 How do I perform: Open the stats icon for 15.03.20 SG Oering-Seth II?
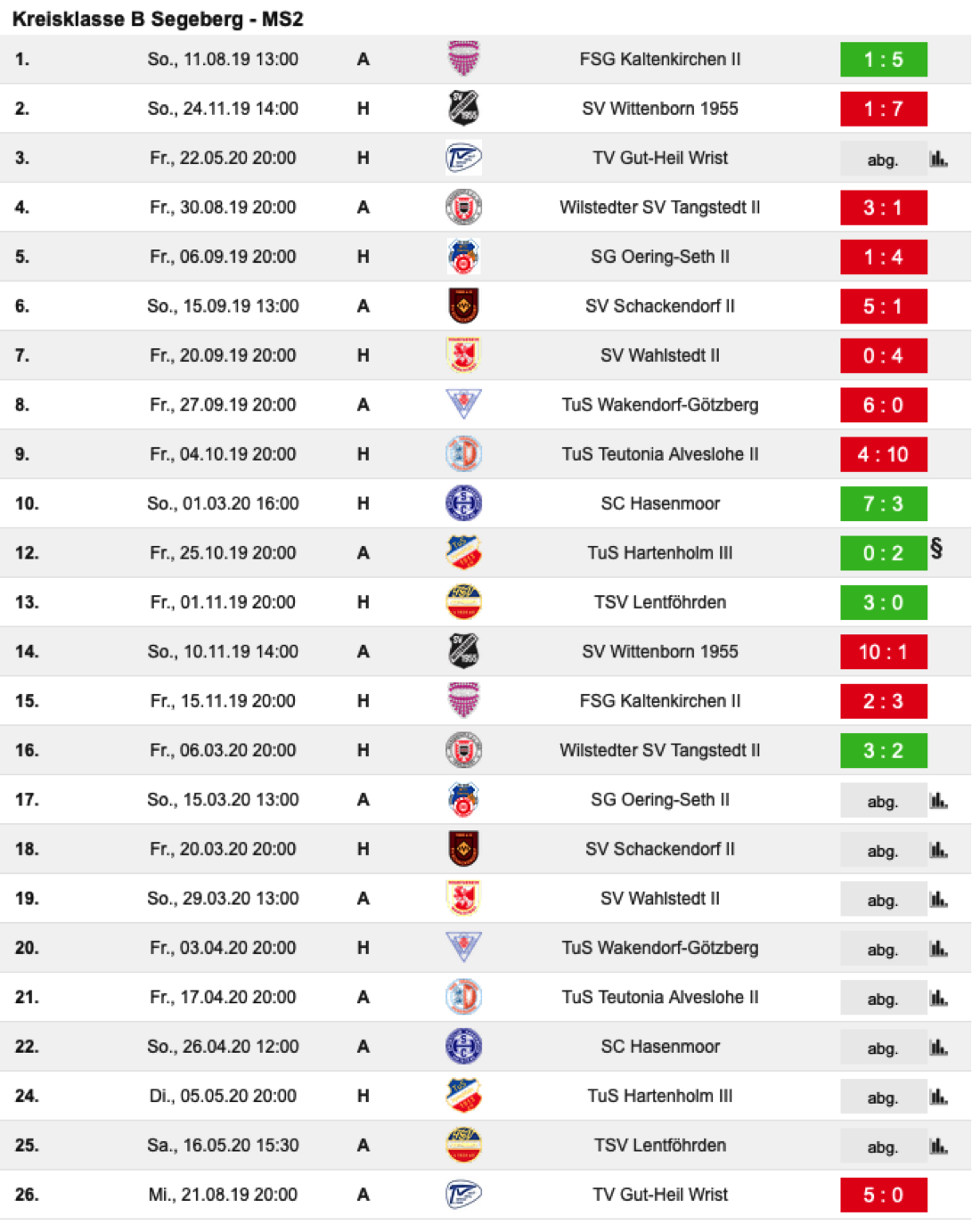[x=939, y=800]
